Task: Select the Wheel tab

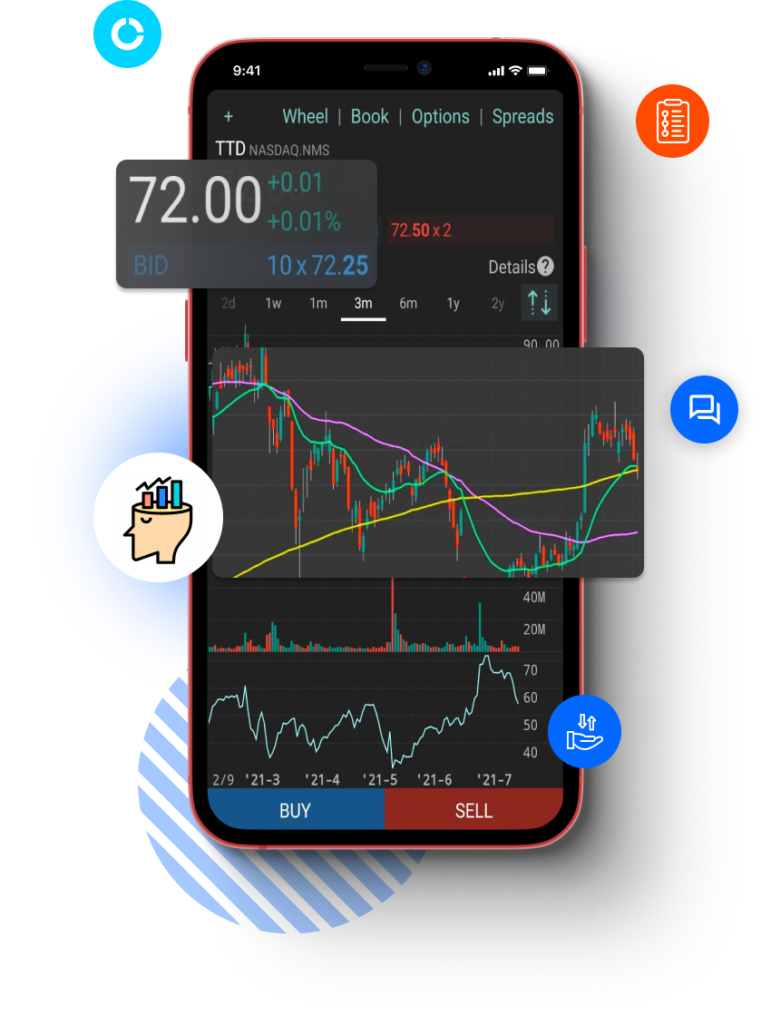Action: click(306, 117)
